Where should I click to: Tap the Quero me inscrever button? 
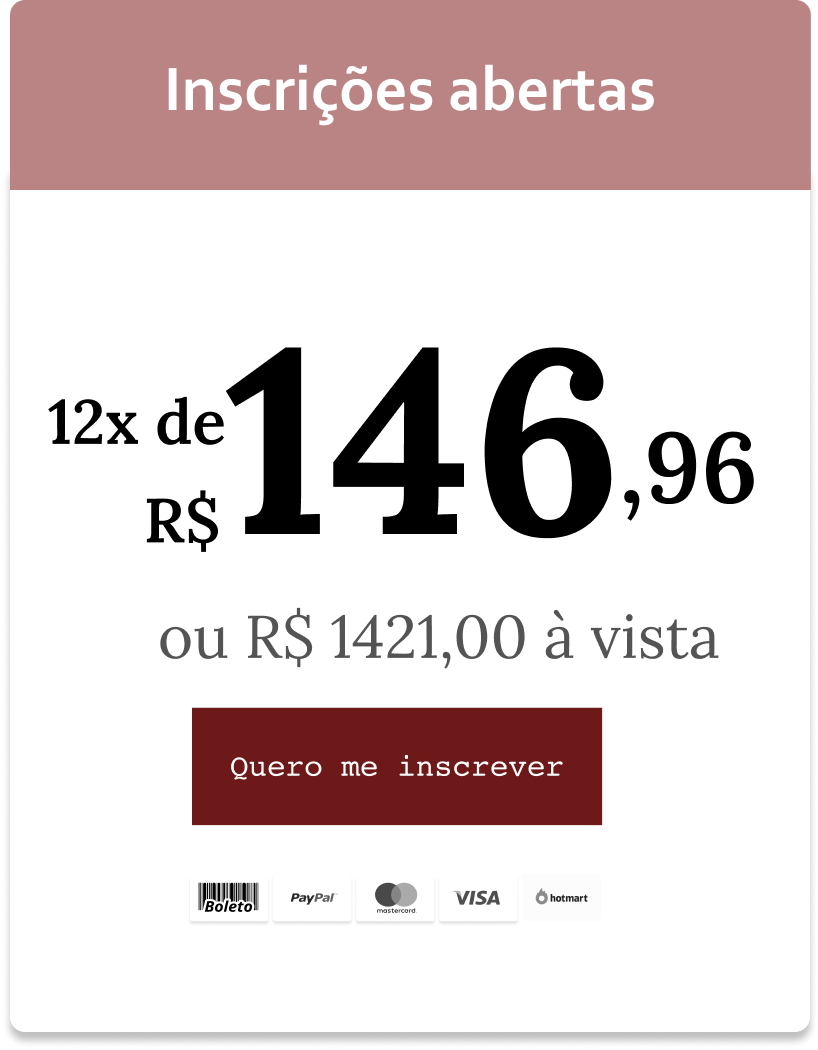click(x=397, y=766)
